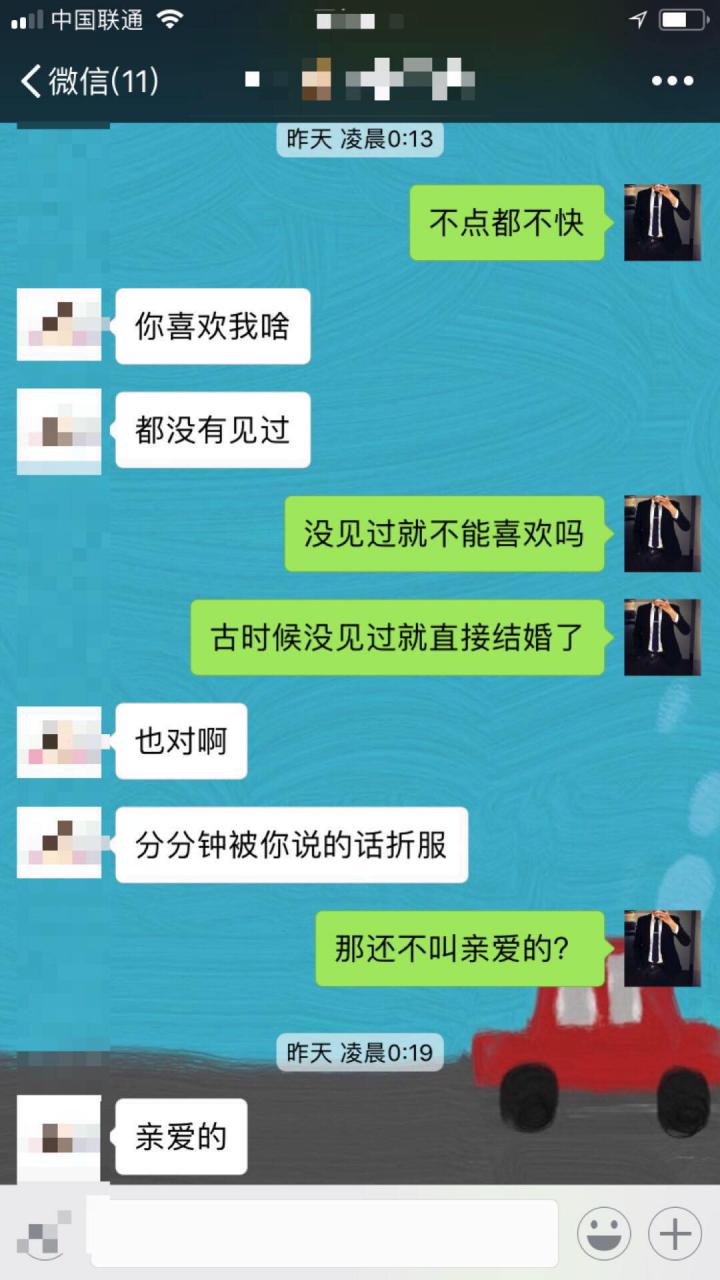Go back to the 微信 chat list
720x1280 pixels.
[x=88, y=81]
